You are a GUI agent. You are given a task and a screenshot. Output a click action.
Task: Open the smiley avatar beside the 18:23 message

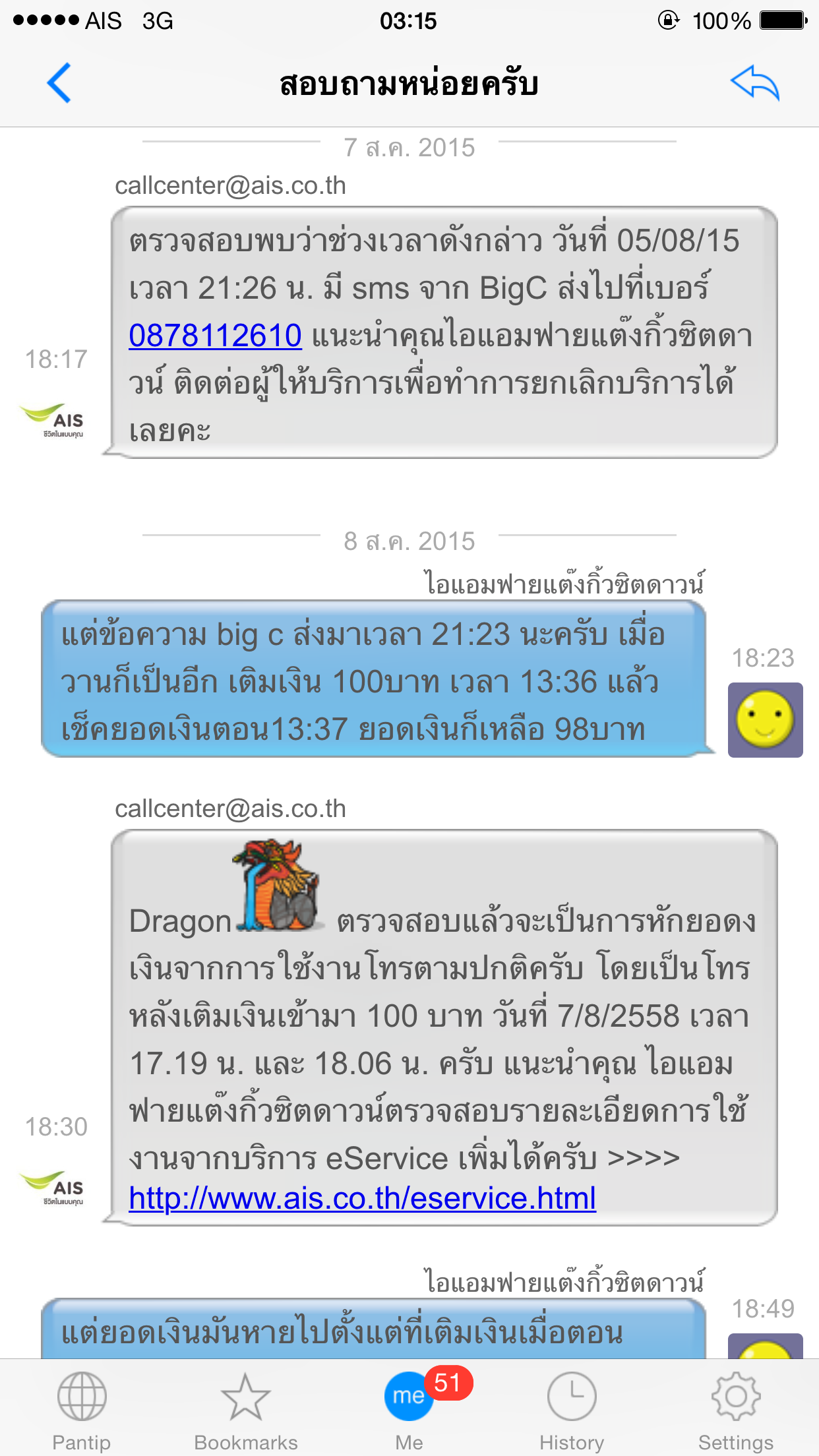(765, 719)
